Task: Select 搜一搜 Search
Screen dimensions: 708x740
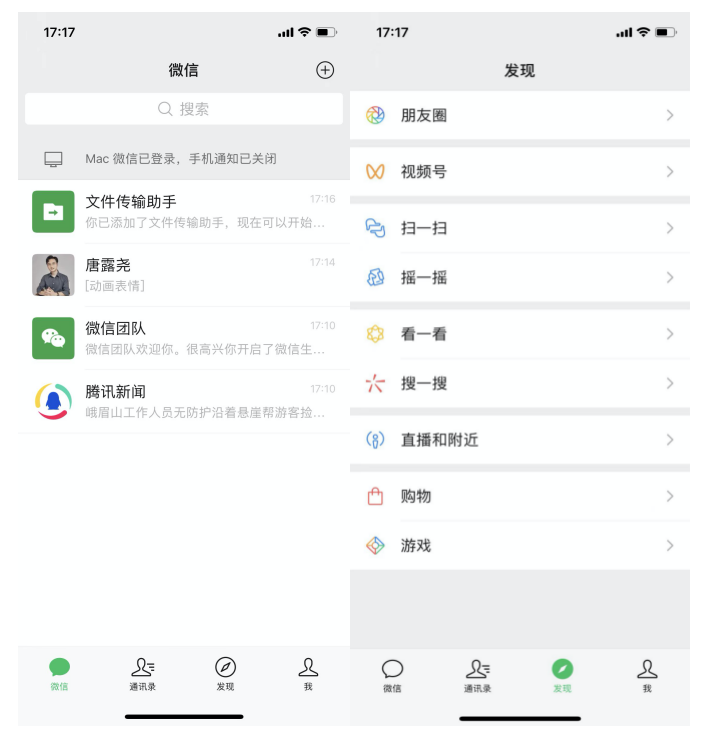Action: point(520,384)
